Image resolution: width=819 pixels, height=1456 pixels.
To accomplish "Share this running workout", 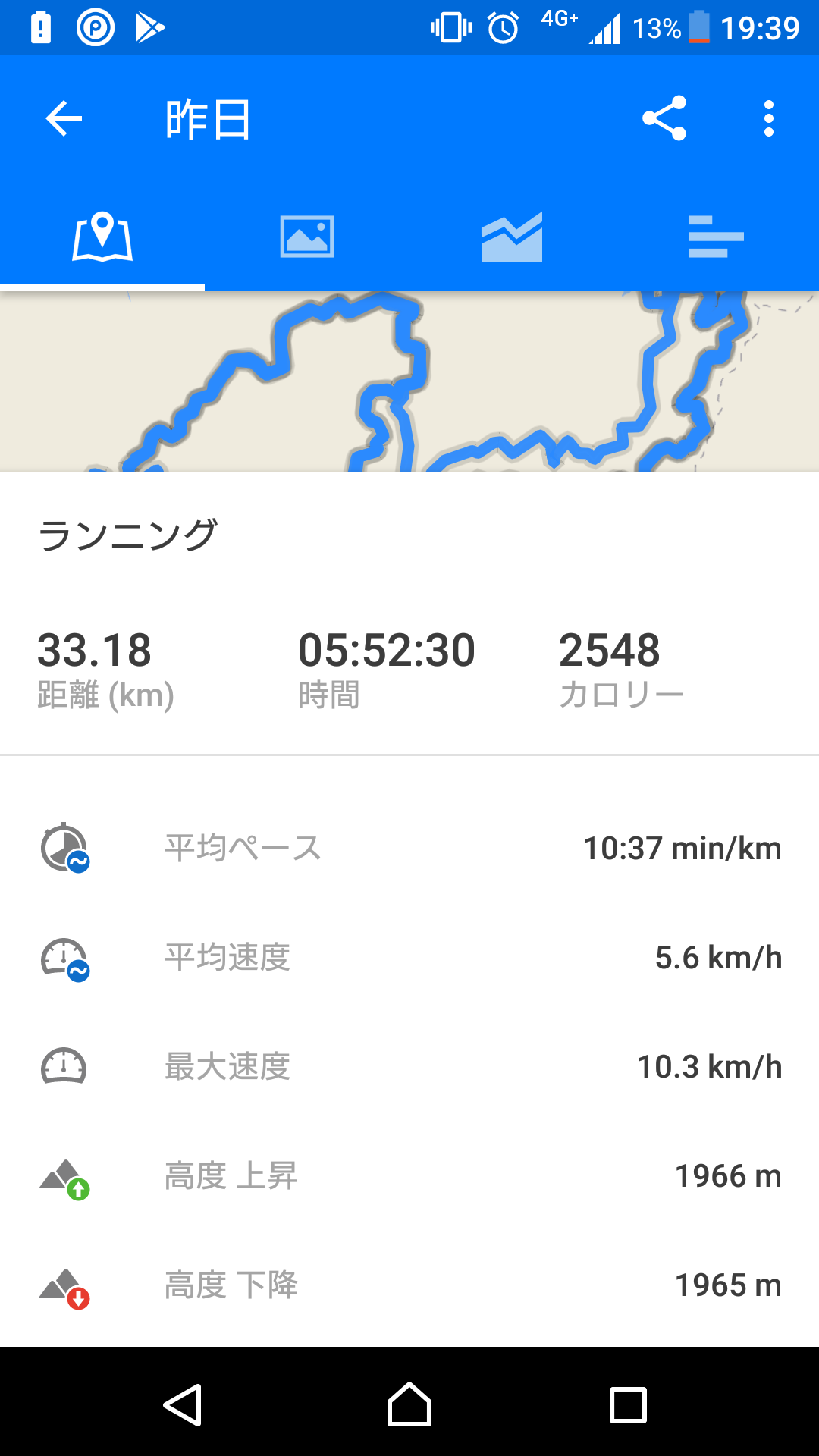I will coord(664,118).
